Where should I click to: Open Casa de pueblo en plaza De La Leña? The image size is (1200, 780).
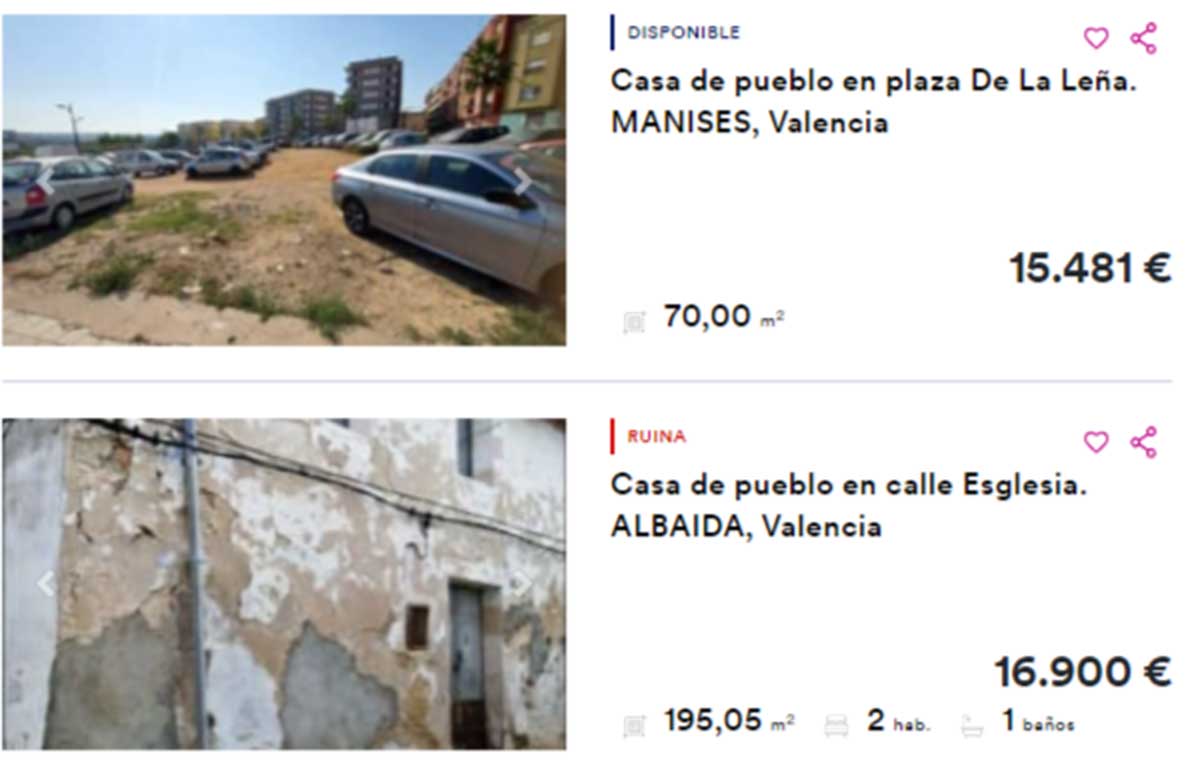pos(872,81)
